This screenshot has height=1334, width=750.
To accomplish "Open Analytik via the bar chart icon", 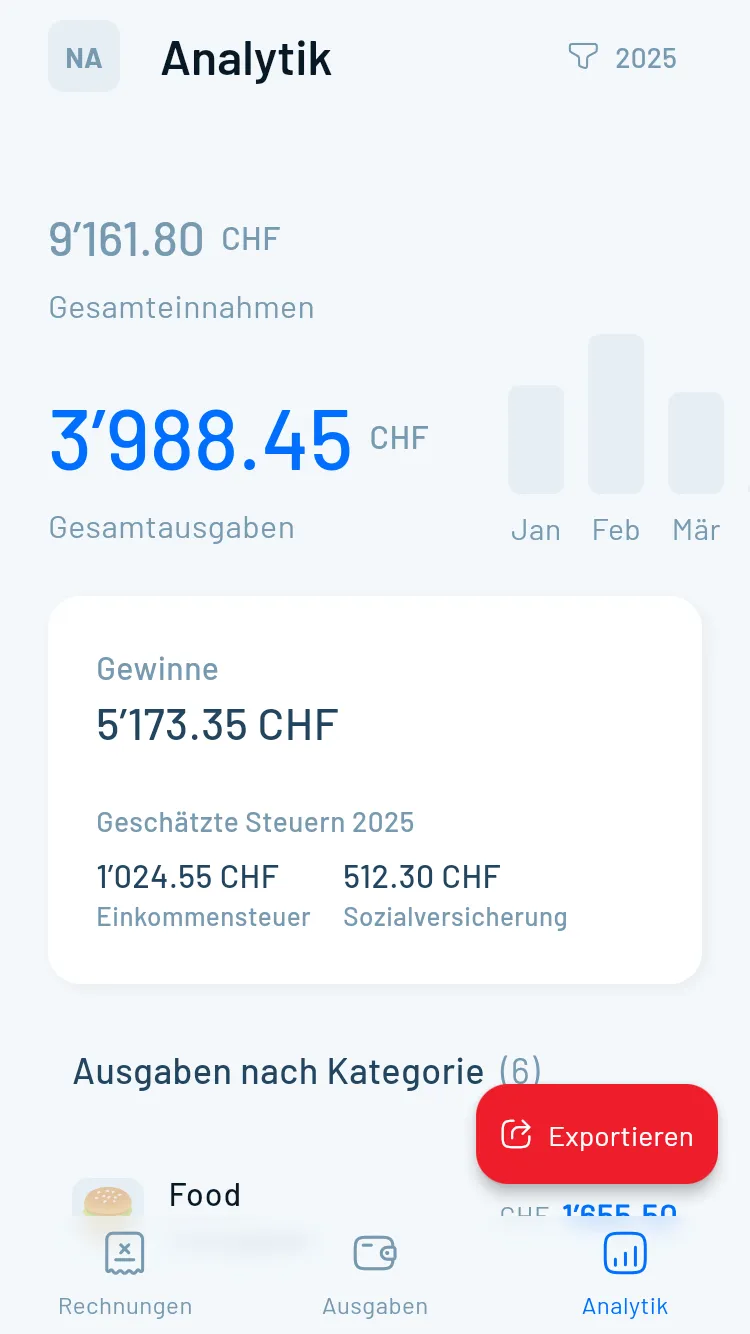I will 624,1251.
